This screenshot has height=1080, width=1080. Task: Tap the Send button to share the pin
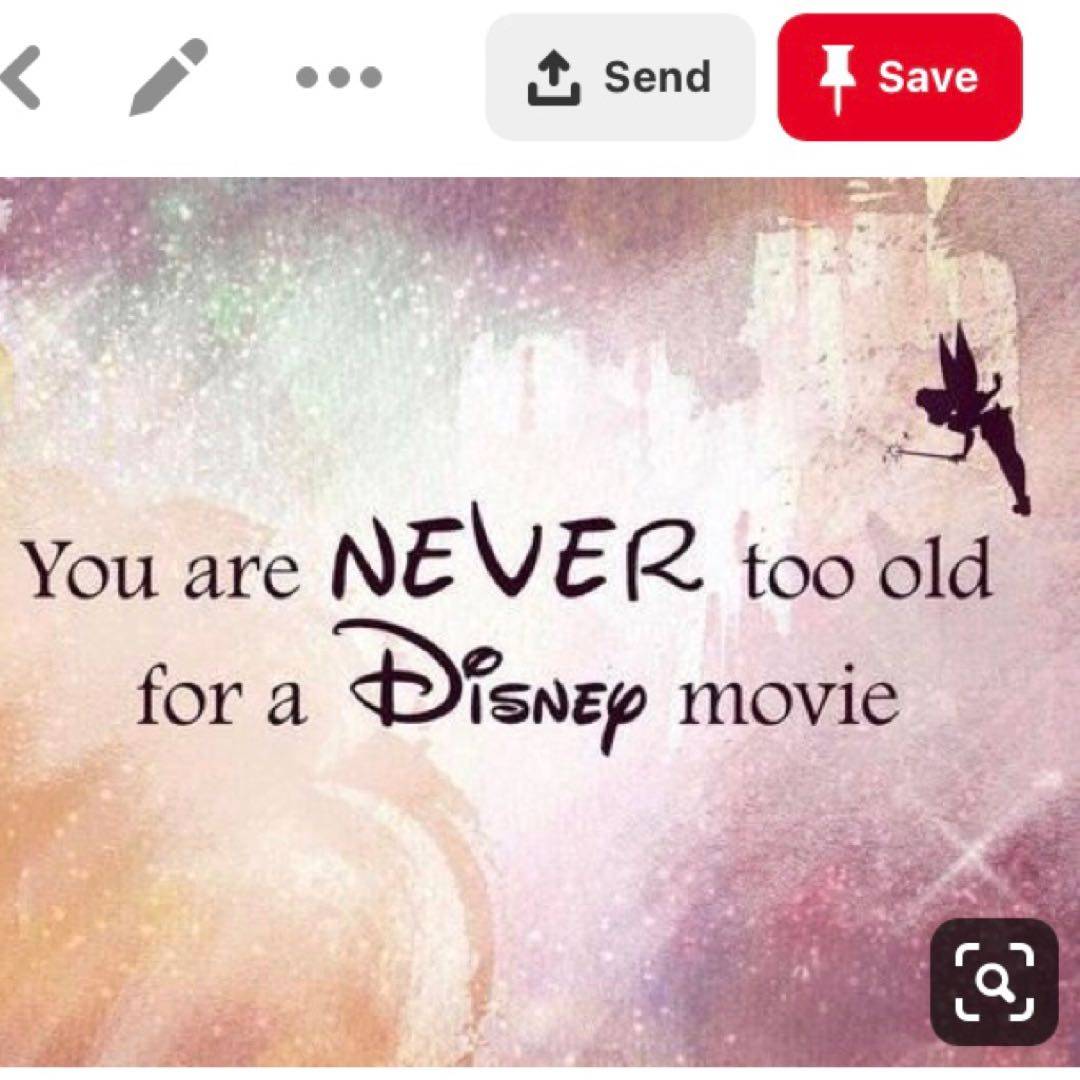(x=620, y=77)
